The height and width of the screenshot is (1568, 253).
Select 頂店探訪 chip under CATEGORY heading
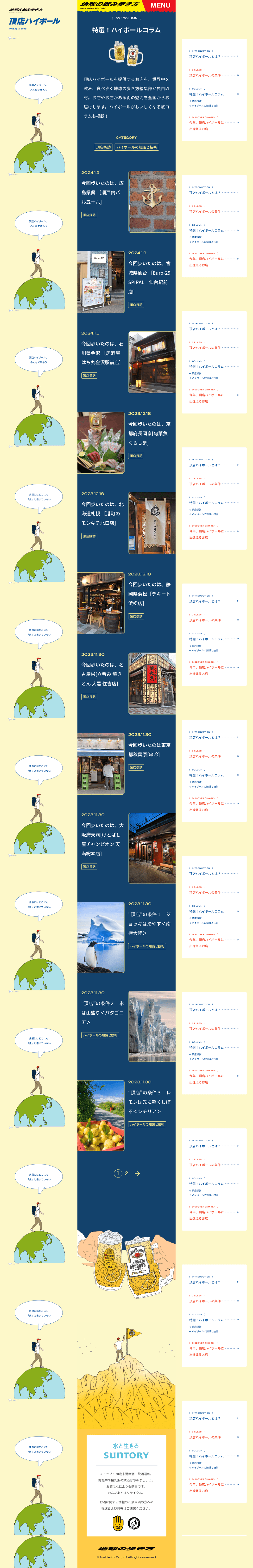103,147
